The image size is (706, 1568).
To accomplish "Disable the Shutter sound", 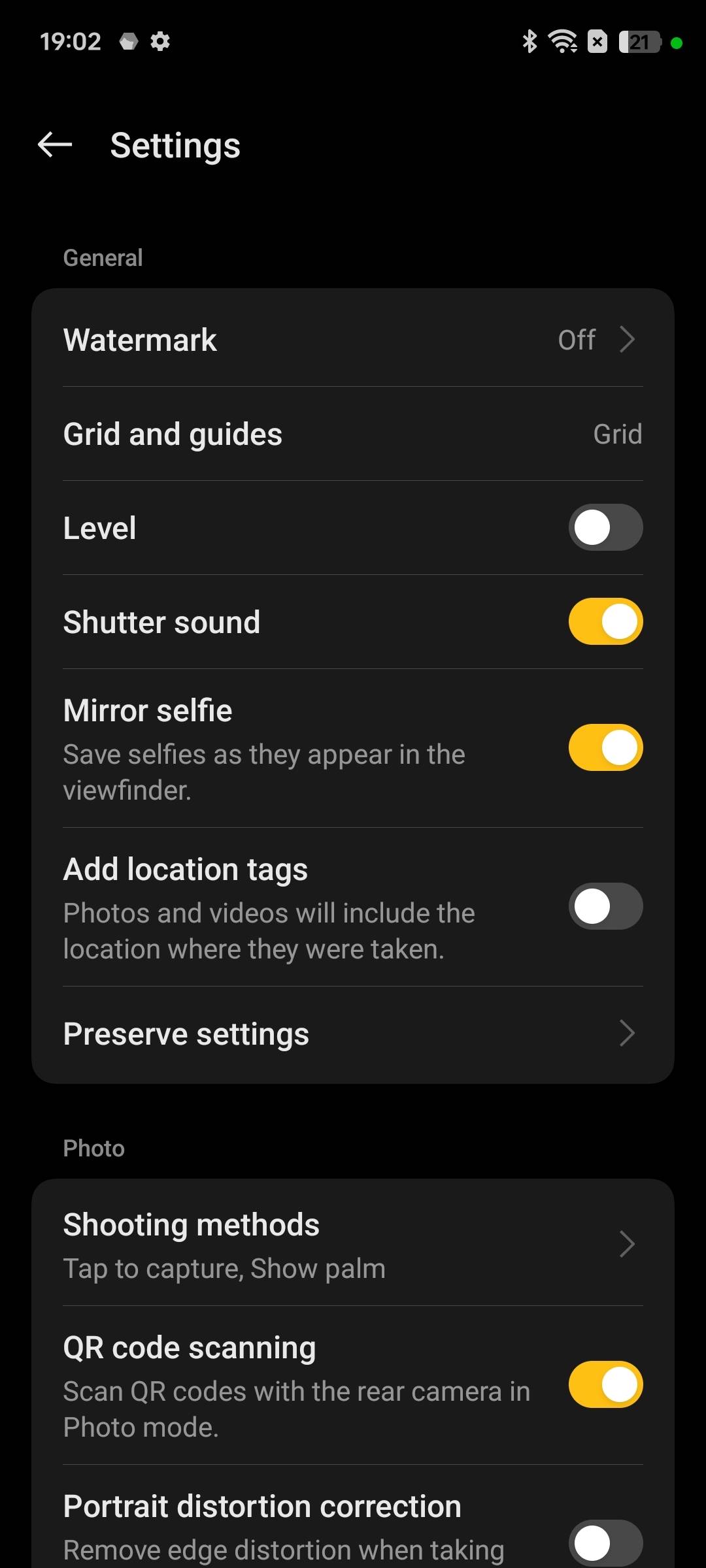I will coord(605,621).
